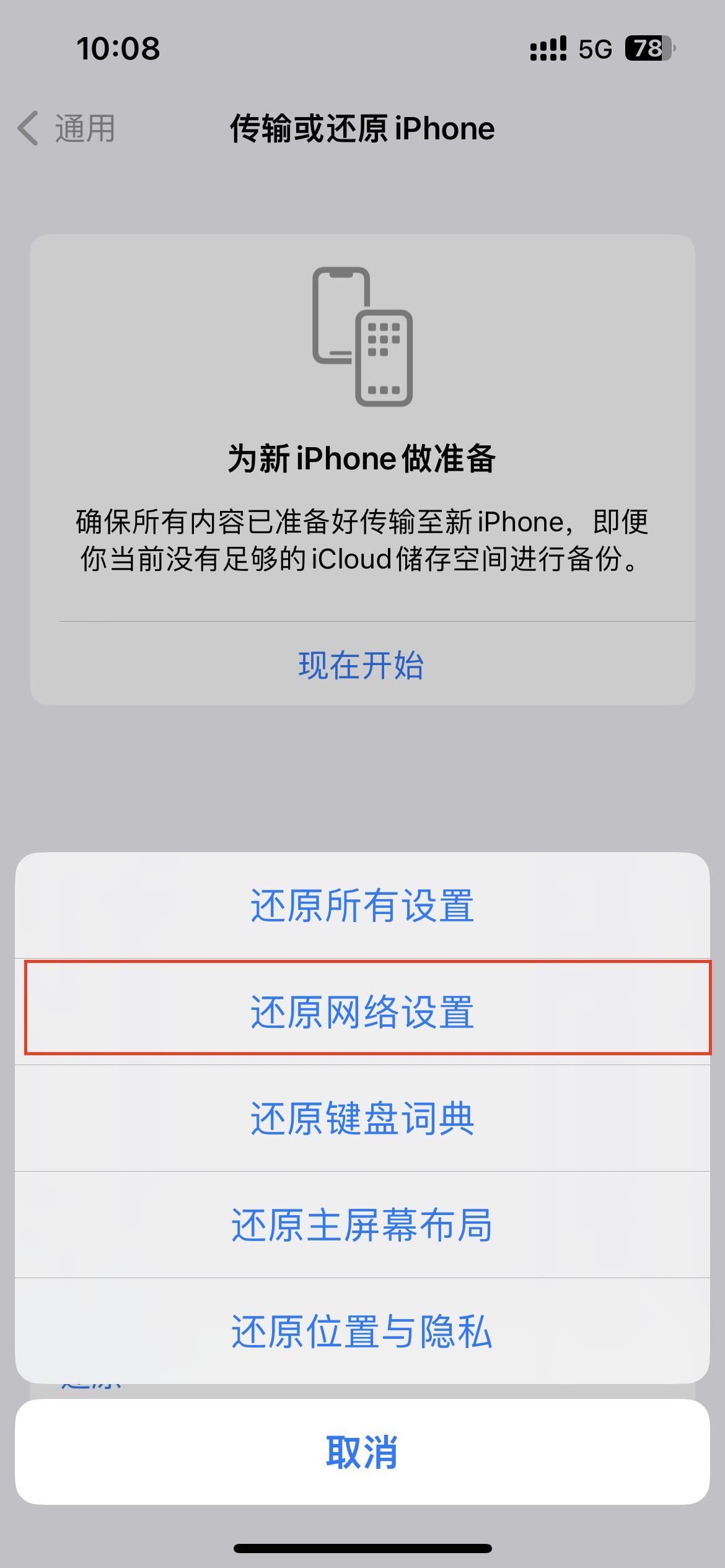
Task: Open the 传输或还原 iPhone title area
Action: 362,129
